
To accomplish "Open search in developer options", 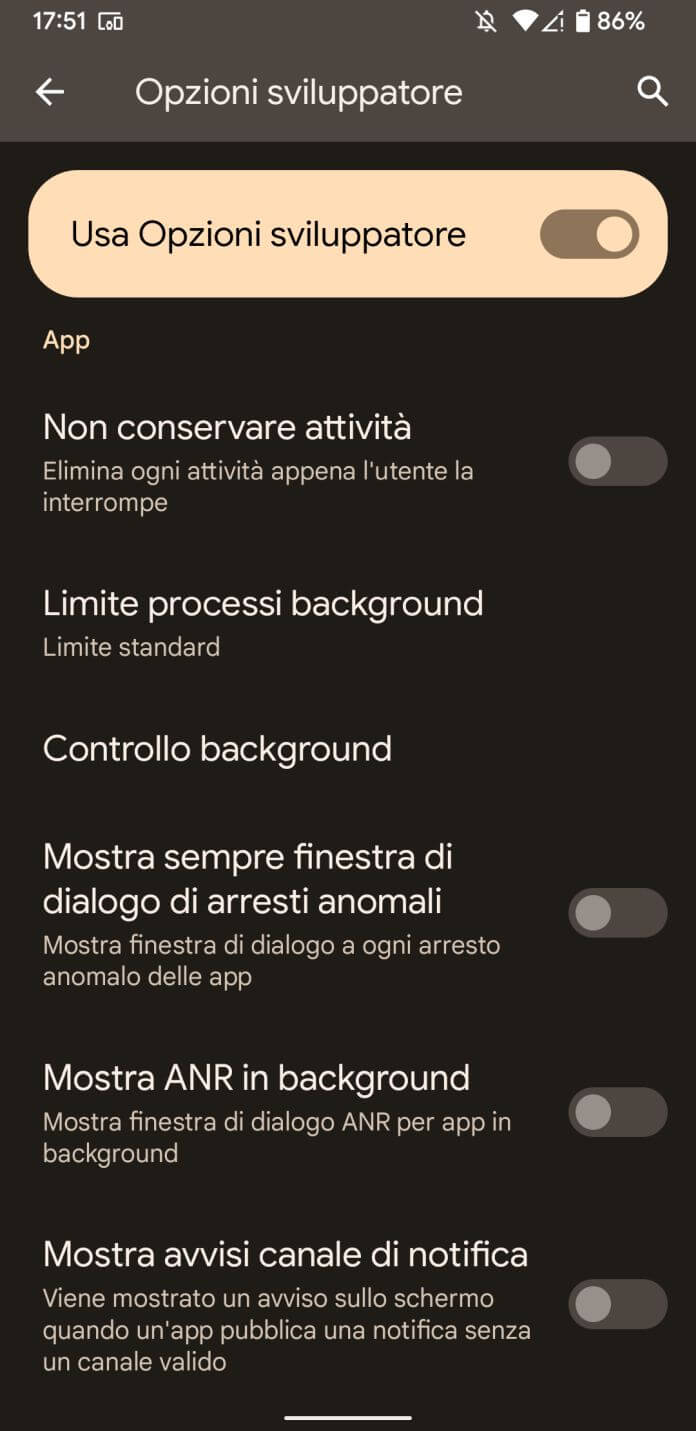I will pos(652,92).
